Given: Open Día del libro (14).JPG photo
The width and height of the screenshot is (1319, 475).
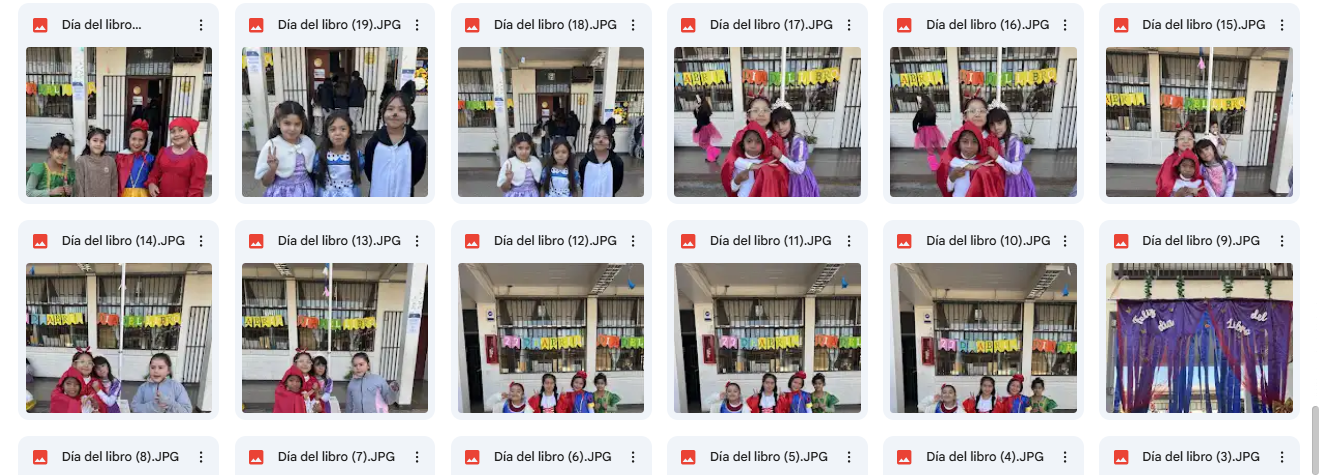Looking at the screenshot, I should 119,338.
